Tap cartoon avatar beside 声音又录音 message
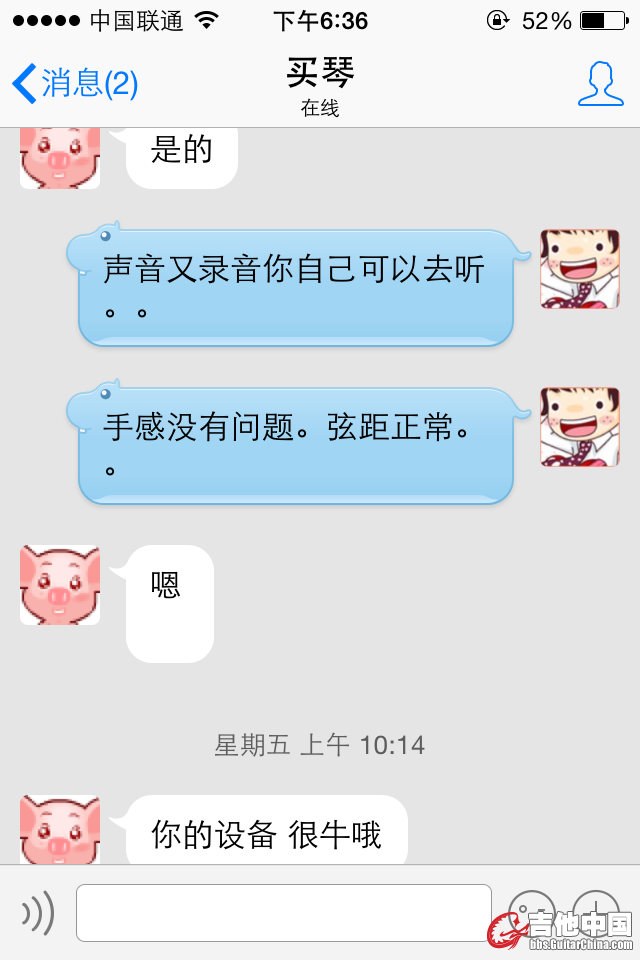The image size is (640, 960). 580,268
